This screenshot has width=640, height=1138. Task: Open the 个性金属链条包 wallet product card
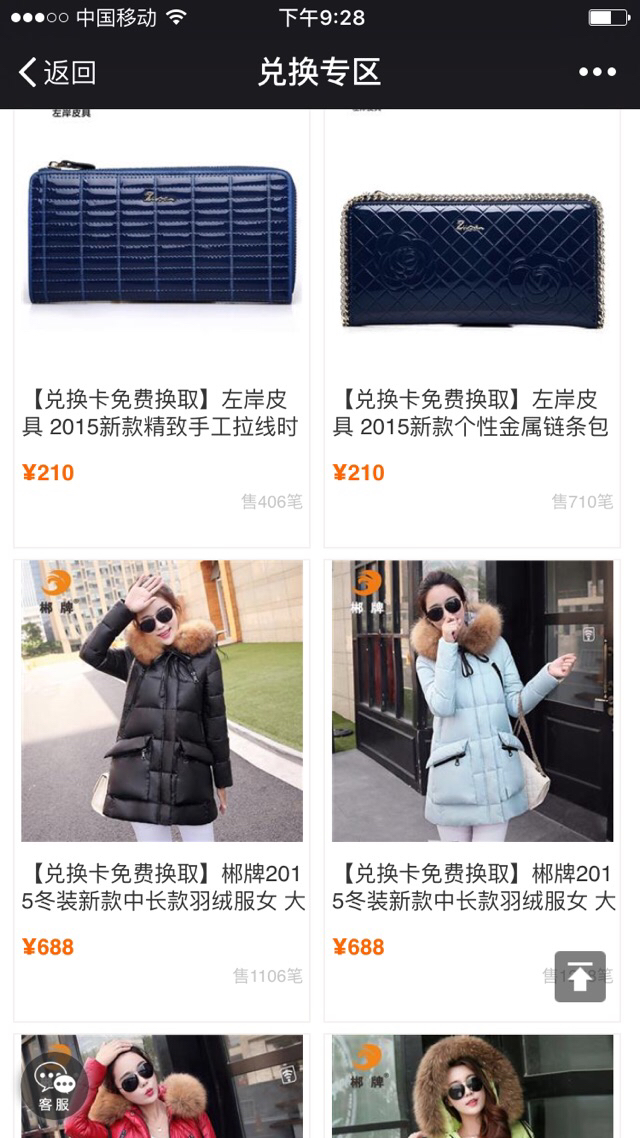[x=472, y=327]
